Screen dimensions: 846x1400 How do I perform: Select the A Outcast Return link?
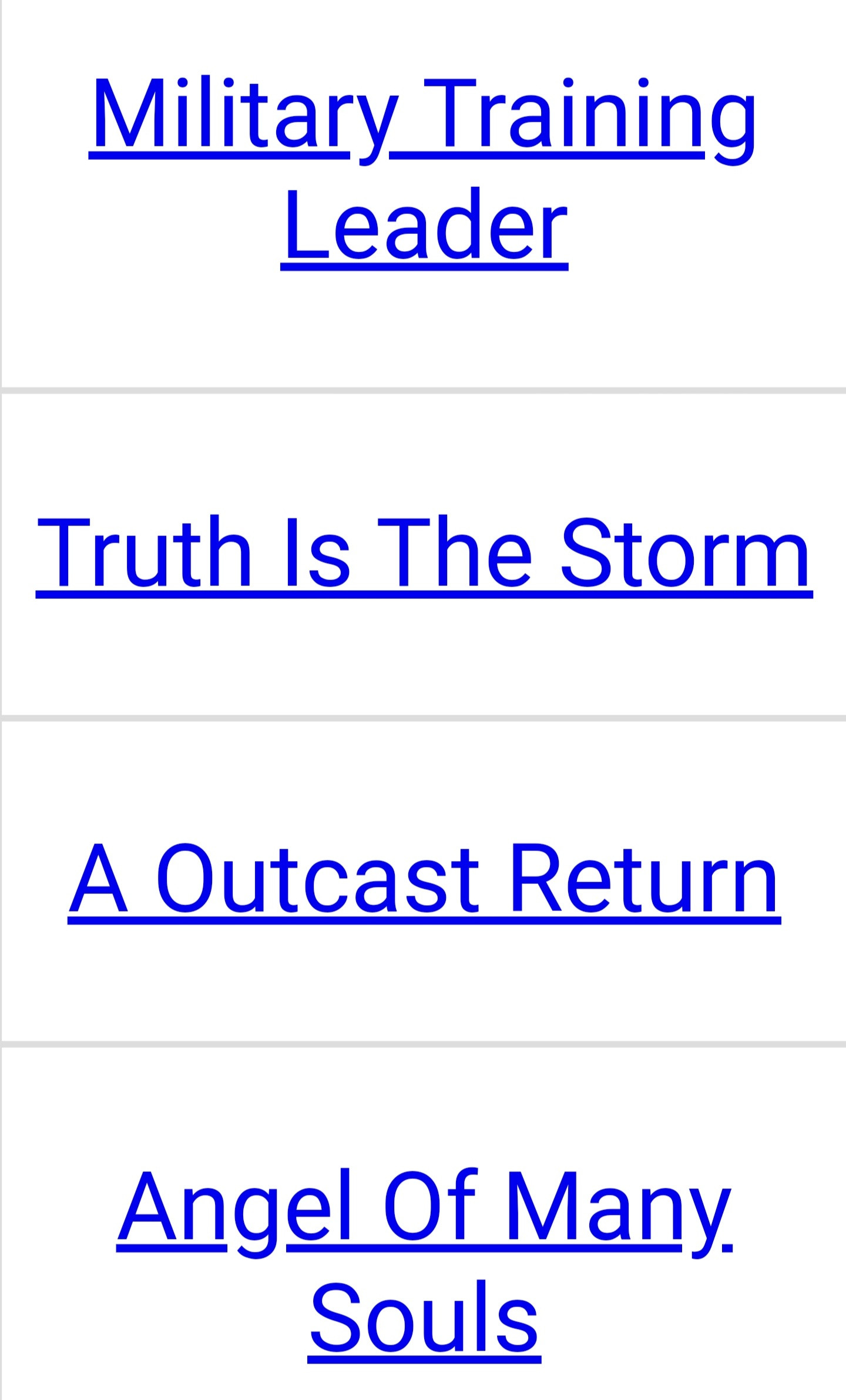click(424, 880)
